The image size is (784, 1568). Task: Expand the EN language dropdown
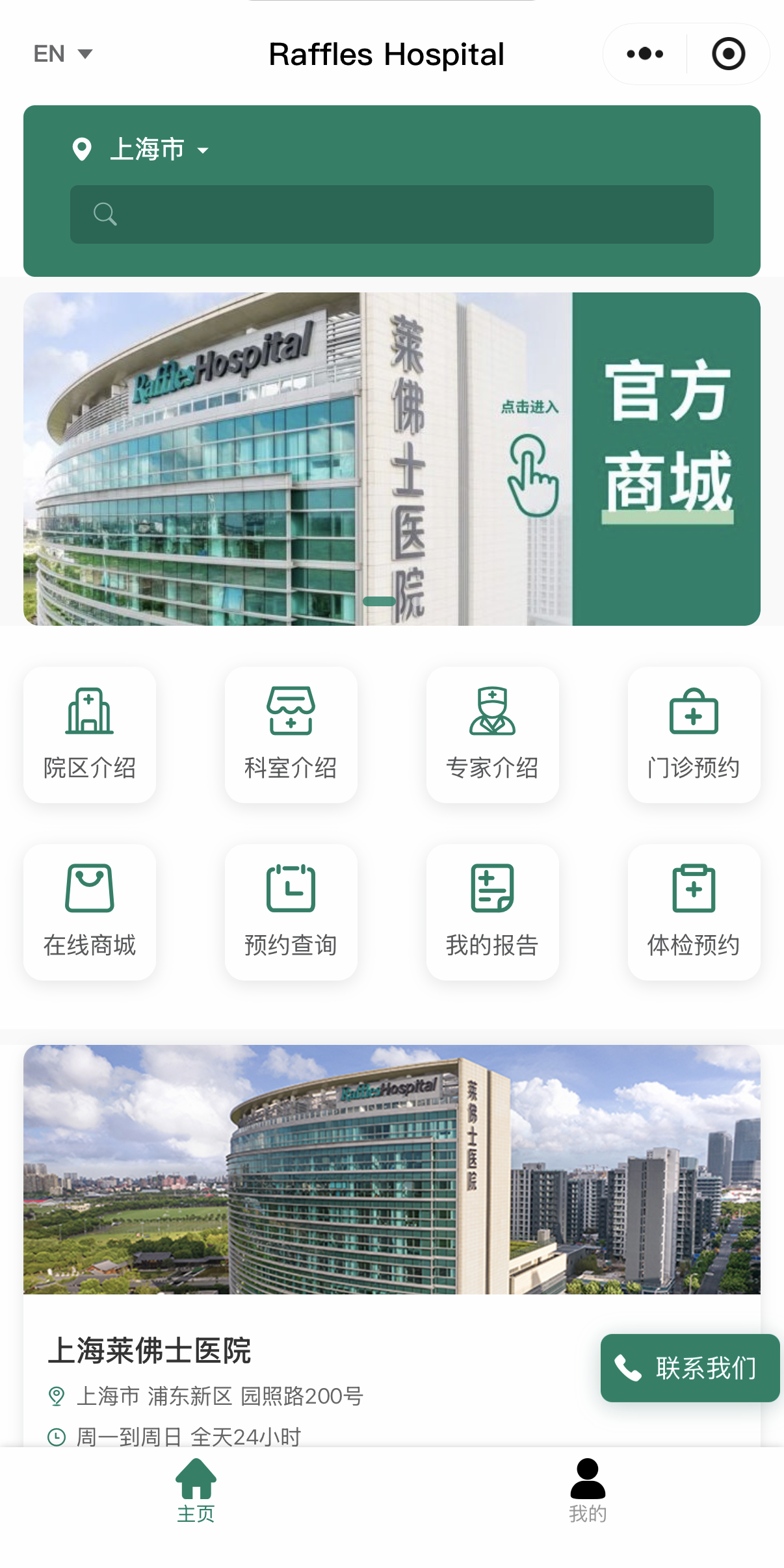tap(63, 53)
